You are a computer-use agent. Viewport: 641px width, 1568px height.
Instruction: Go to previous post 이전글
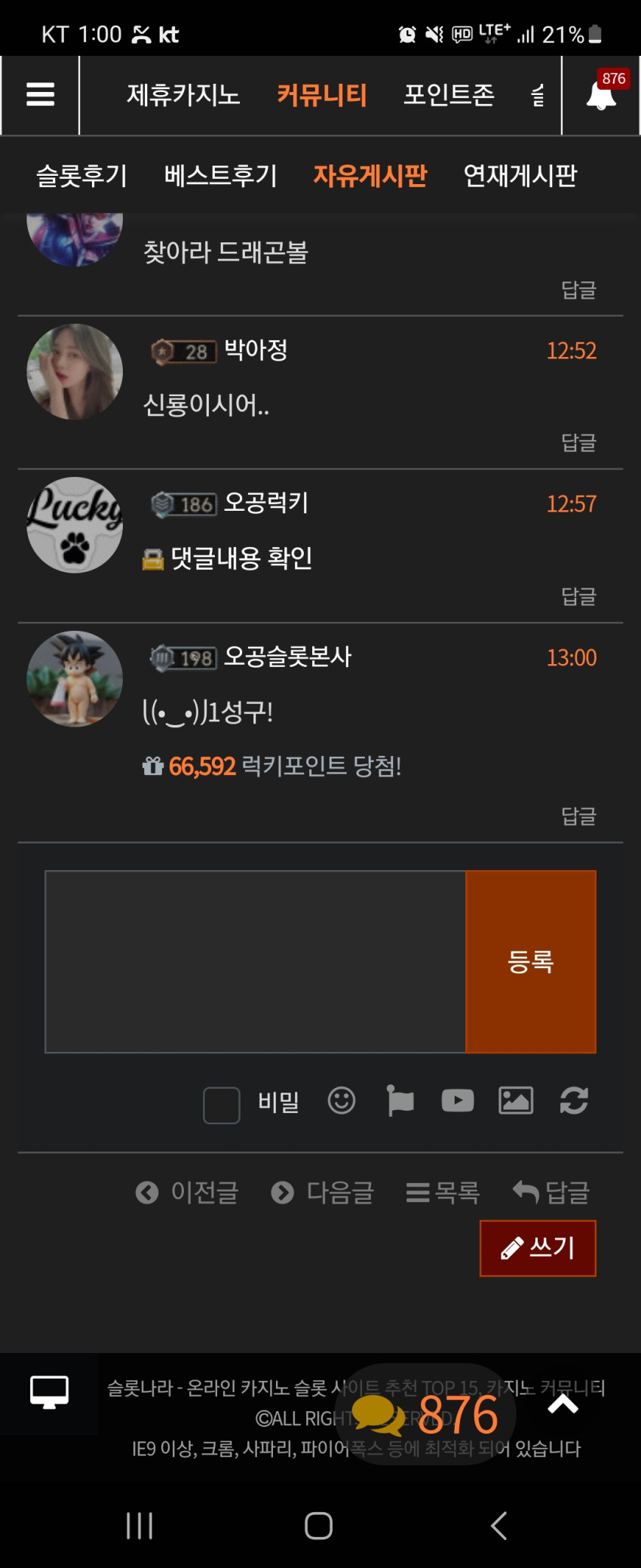point(187,1192)
